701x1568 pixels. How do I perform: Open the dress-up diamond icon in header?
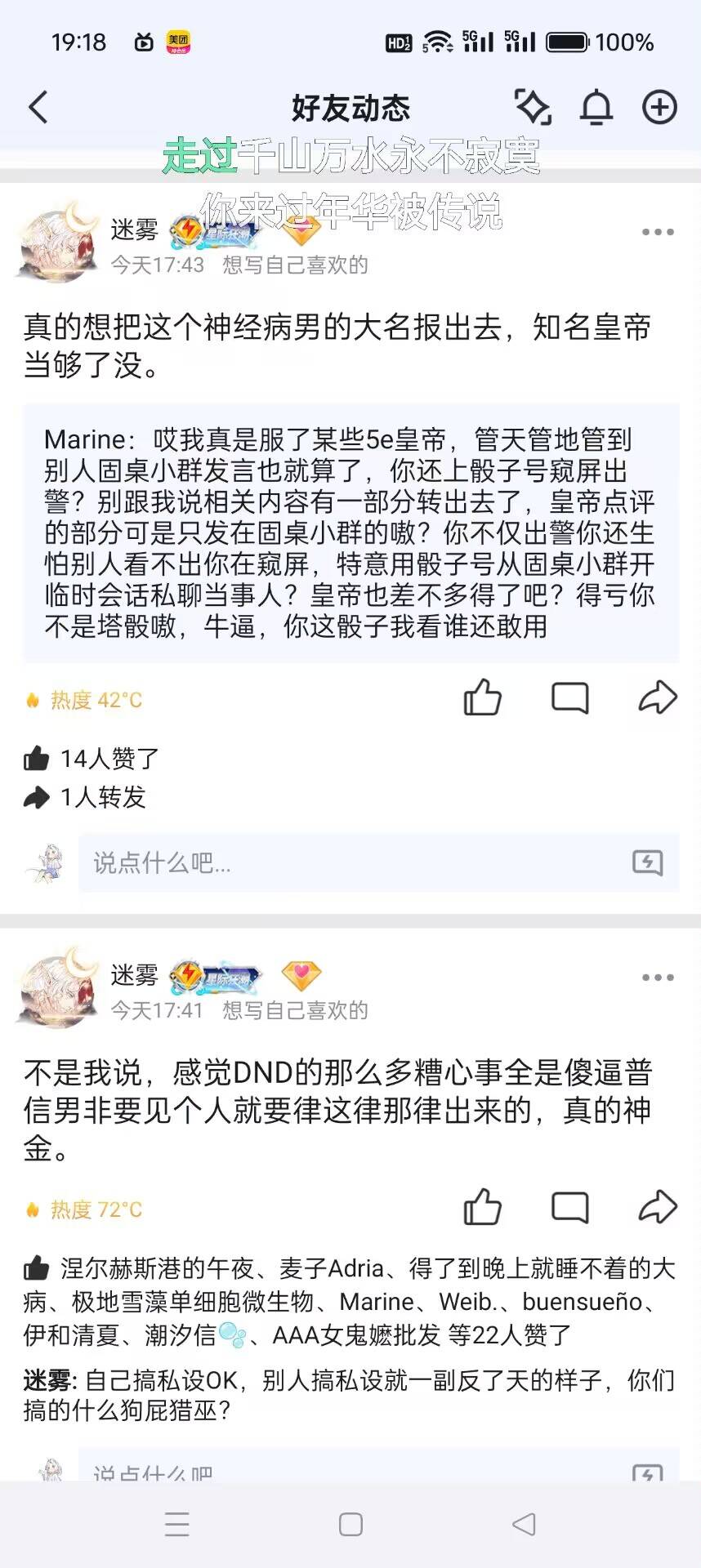pos(533,107)
